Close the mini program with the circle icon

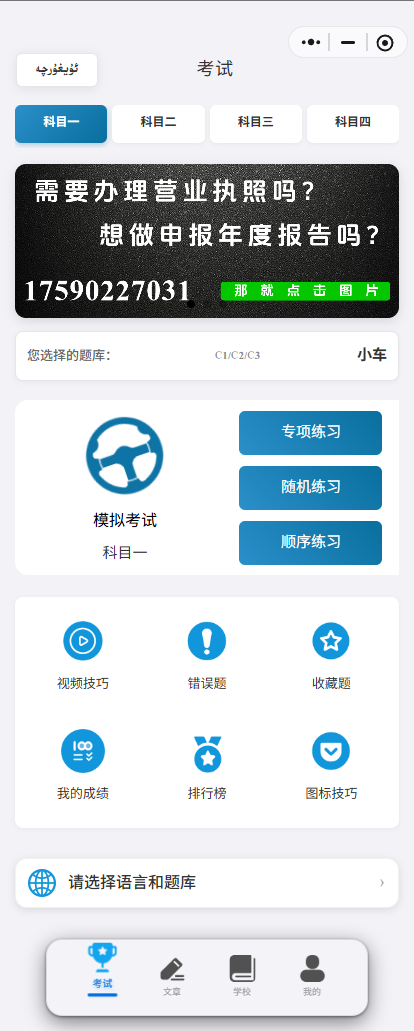coord(385,43)
